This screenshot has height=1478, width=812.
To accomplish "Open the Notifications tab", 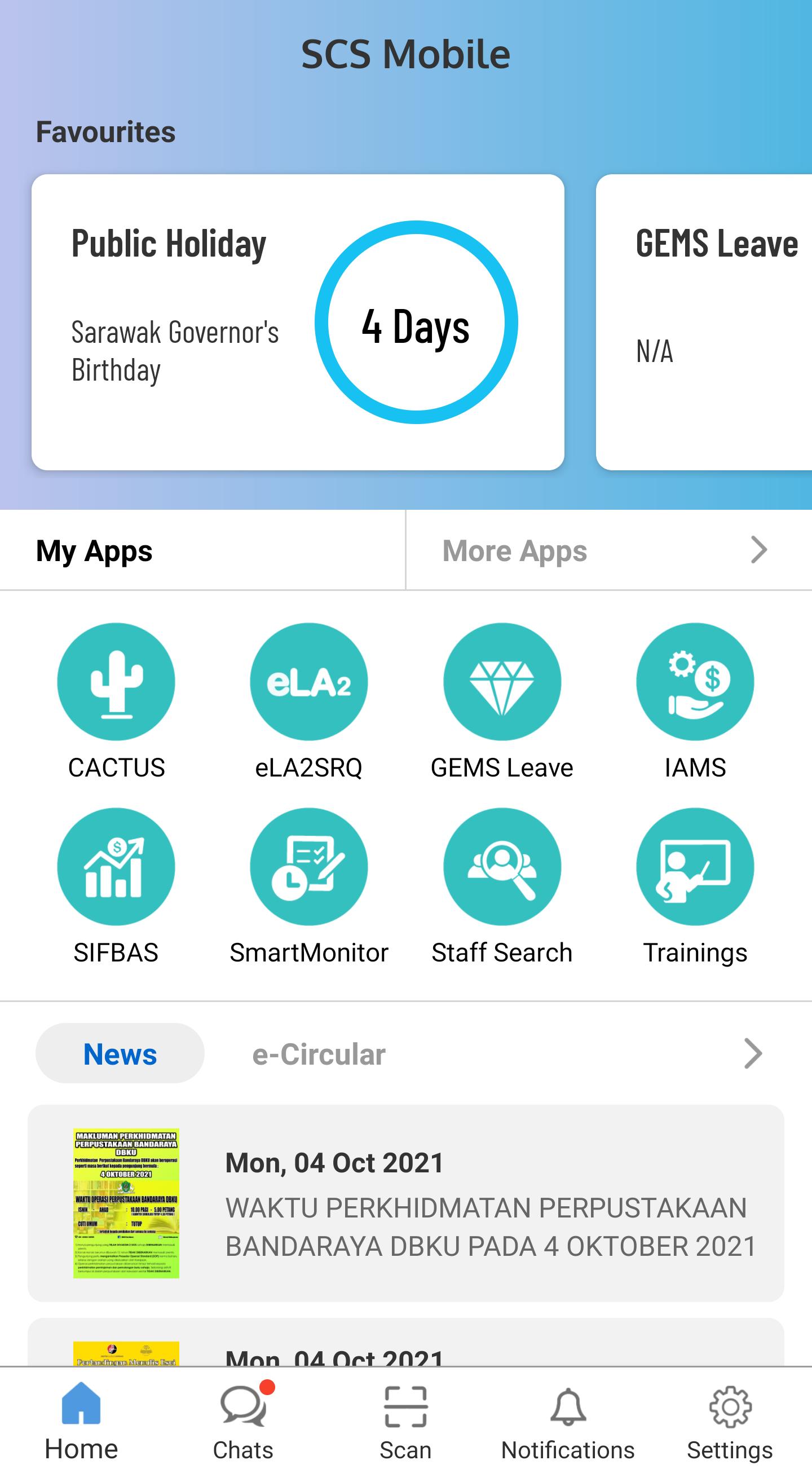I will point(567,1423).
